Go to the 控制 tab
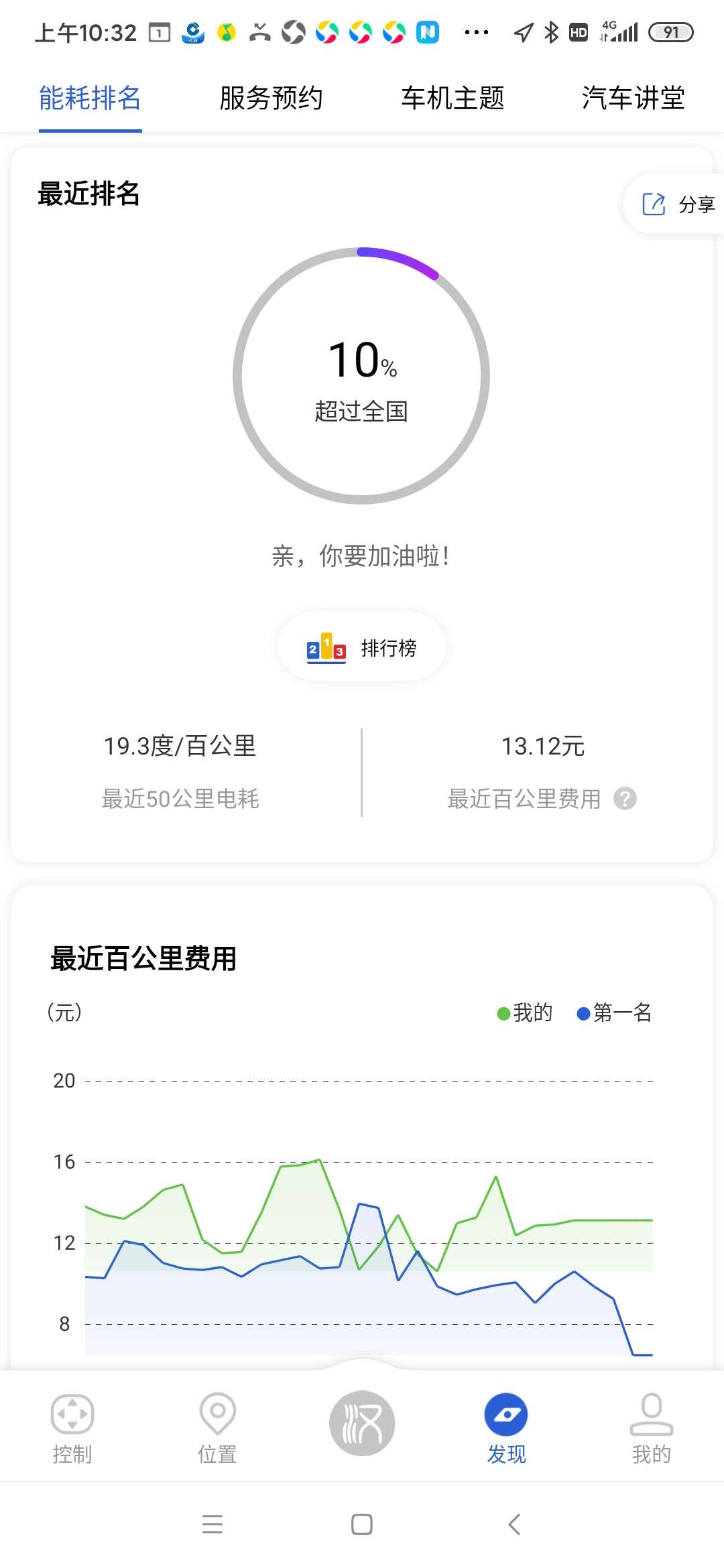 (72, 1427)
